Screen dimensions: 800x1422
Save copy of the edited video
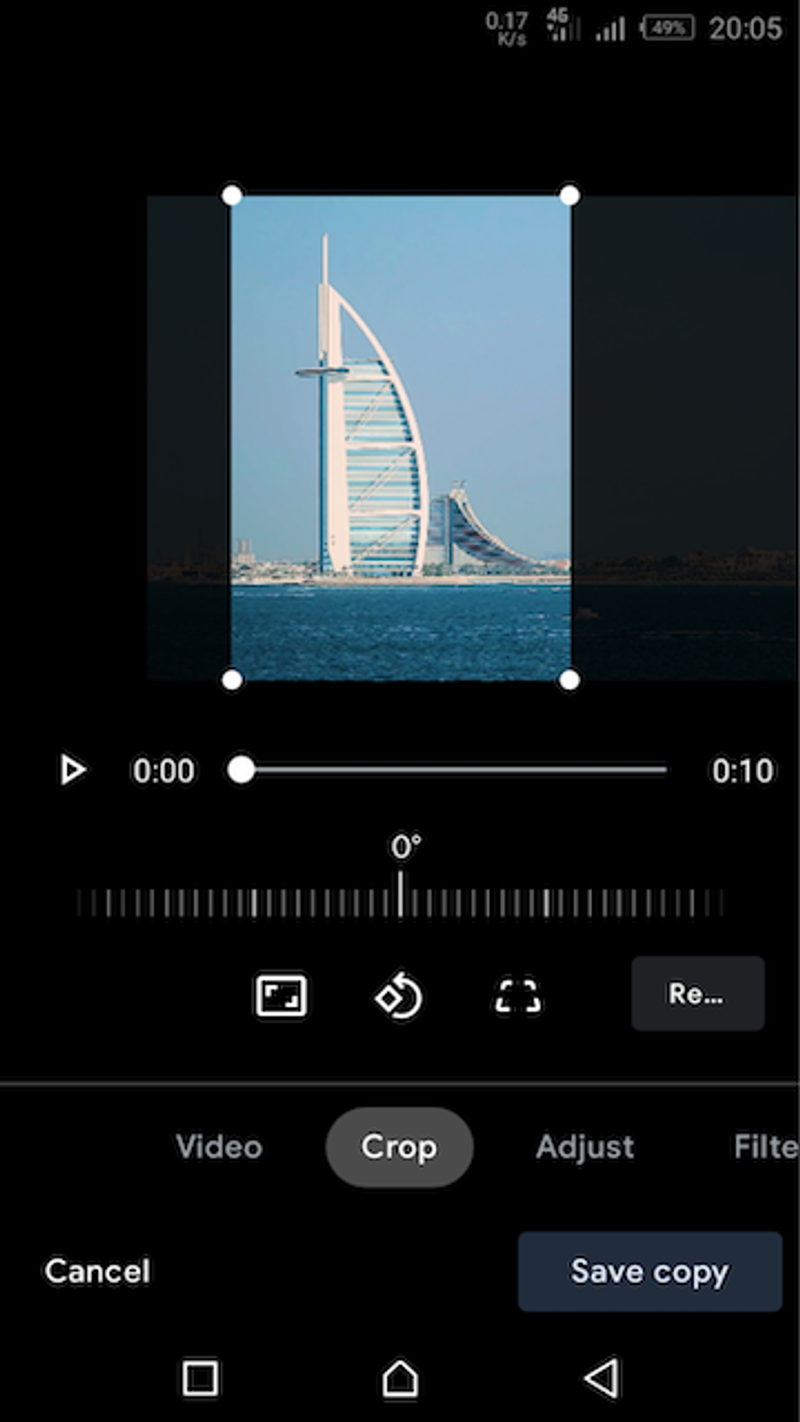(649, 1271)
